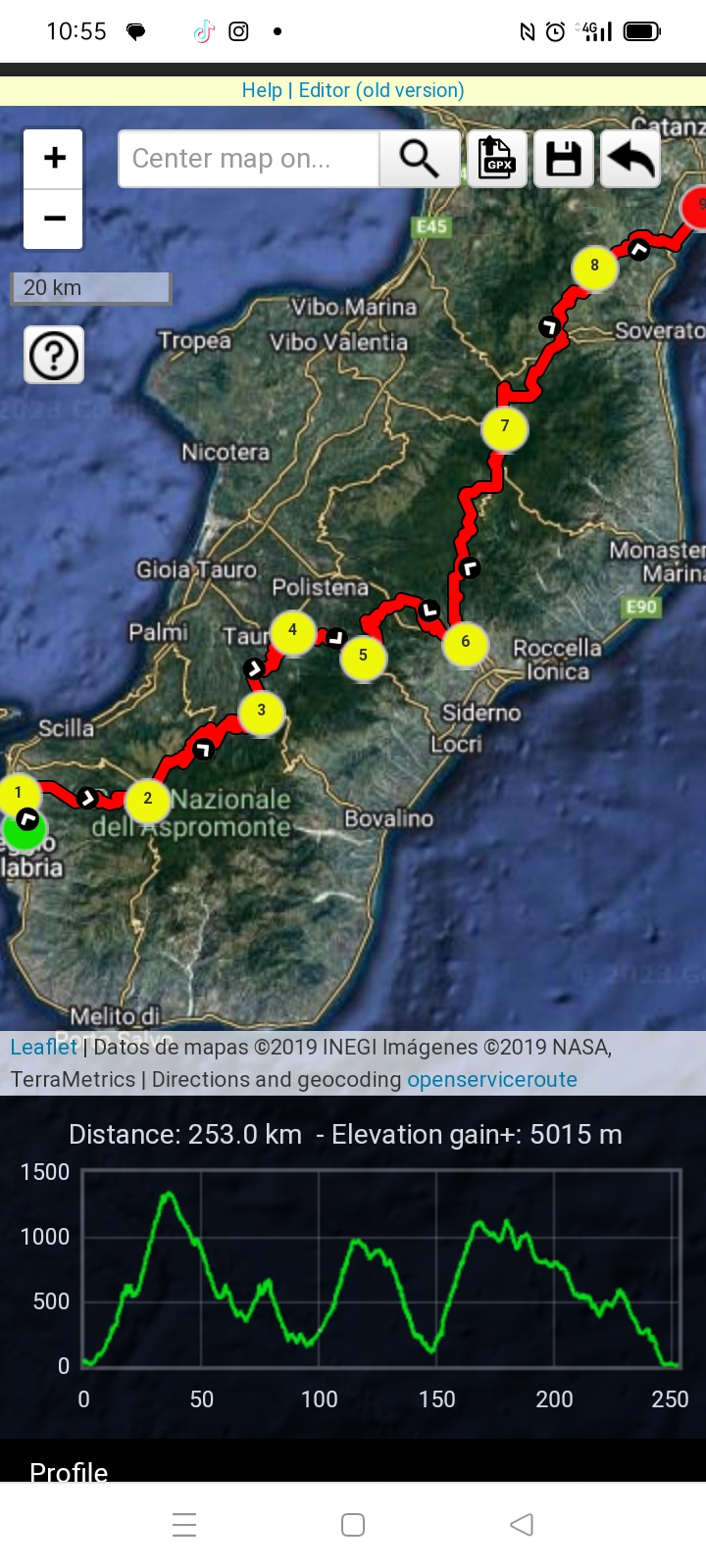Open the question mark help button
This screenshot has height=1568, width=706.
[x=54, y=355]
